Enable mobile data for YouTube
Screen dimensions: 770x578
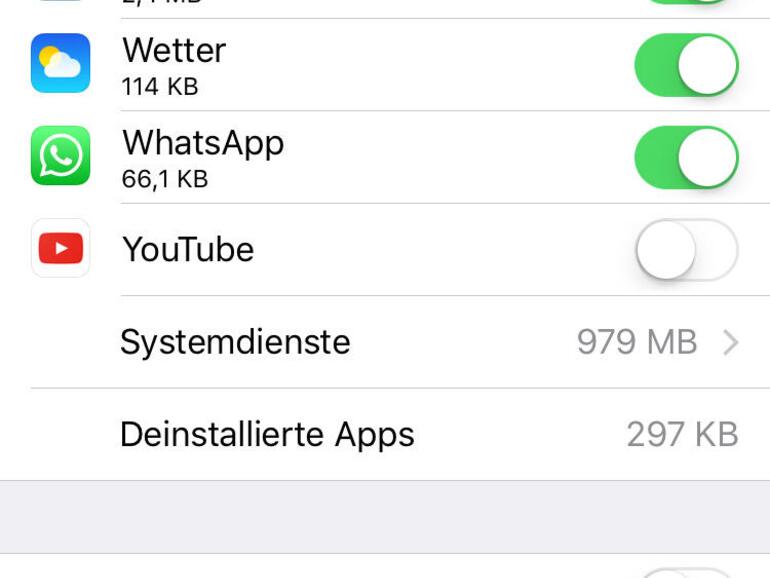[x=686, y=250]
